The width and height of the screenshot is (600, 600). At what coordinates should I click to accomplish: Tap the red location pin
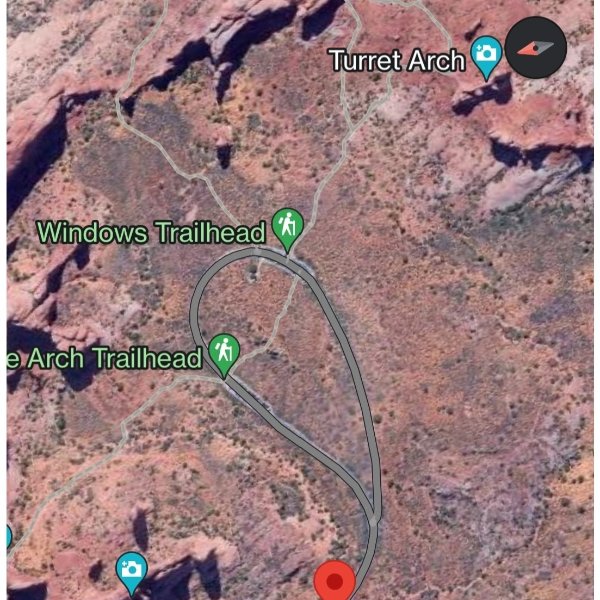(x=335, y=580)
